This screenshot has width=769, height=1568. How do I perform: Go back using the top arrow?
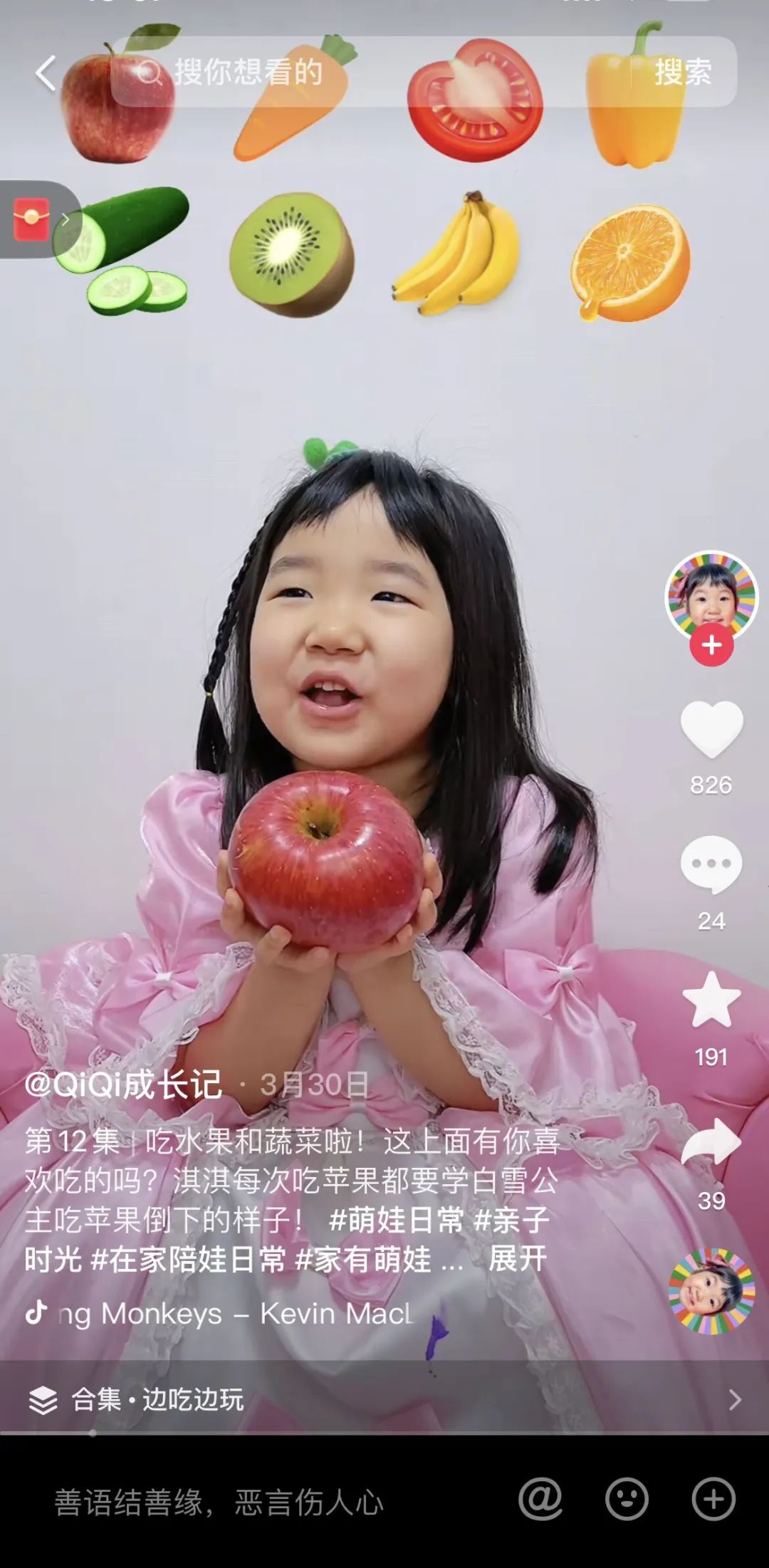coord(46,73)
